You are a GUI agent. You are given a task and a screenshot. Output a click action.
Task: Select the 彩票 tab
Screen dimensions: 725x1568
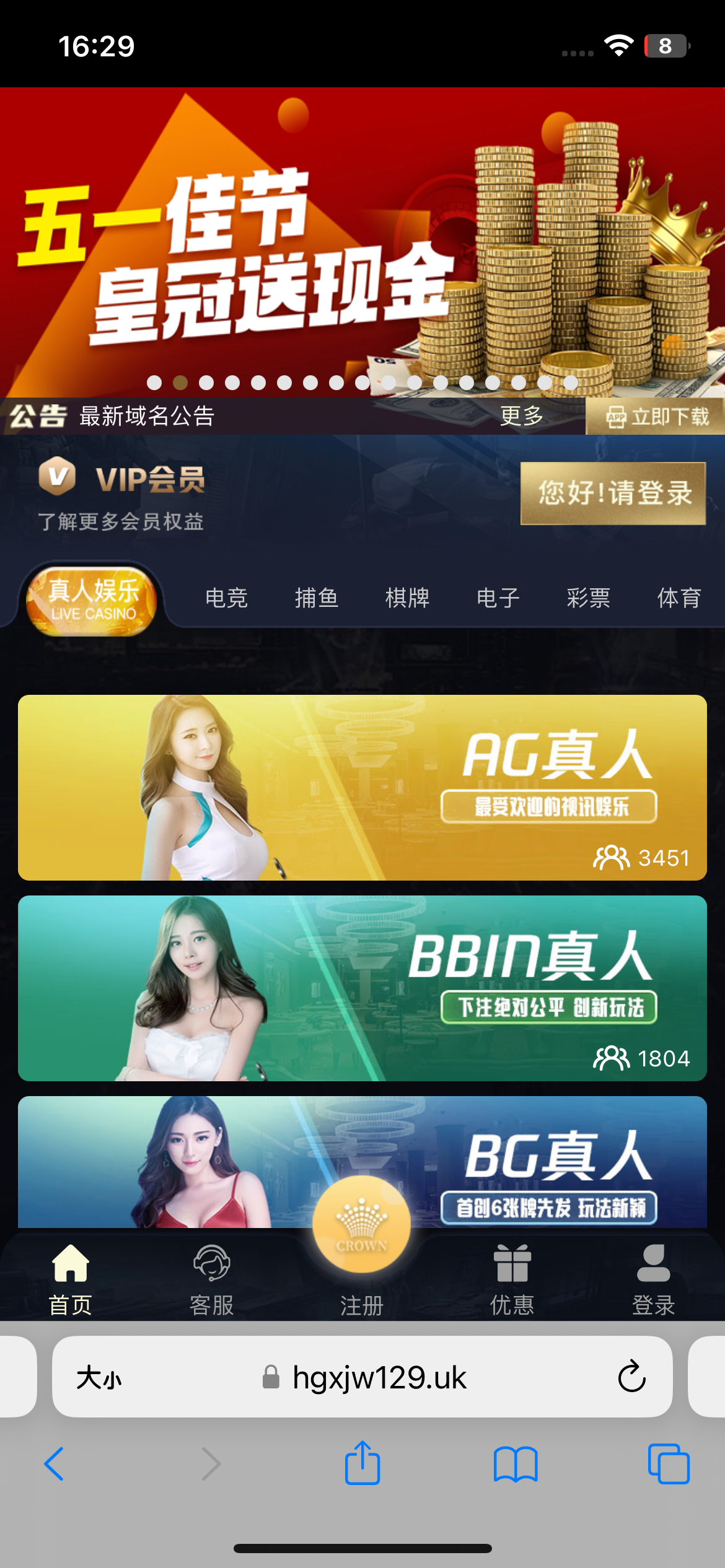588,598
